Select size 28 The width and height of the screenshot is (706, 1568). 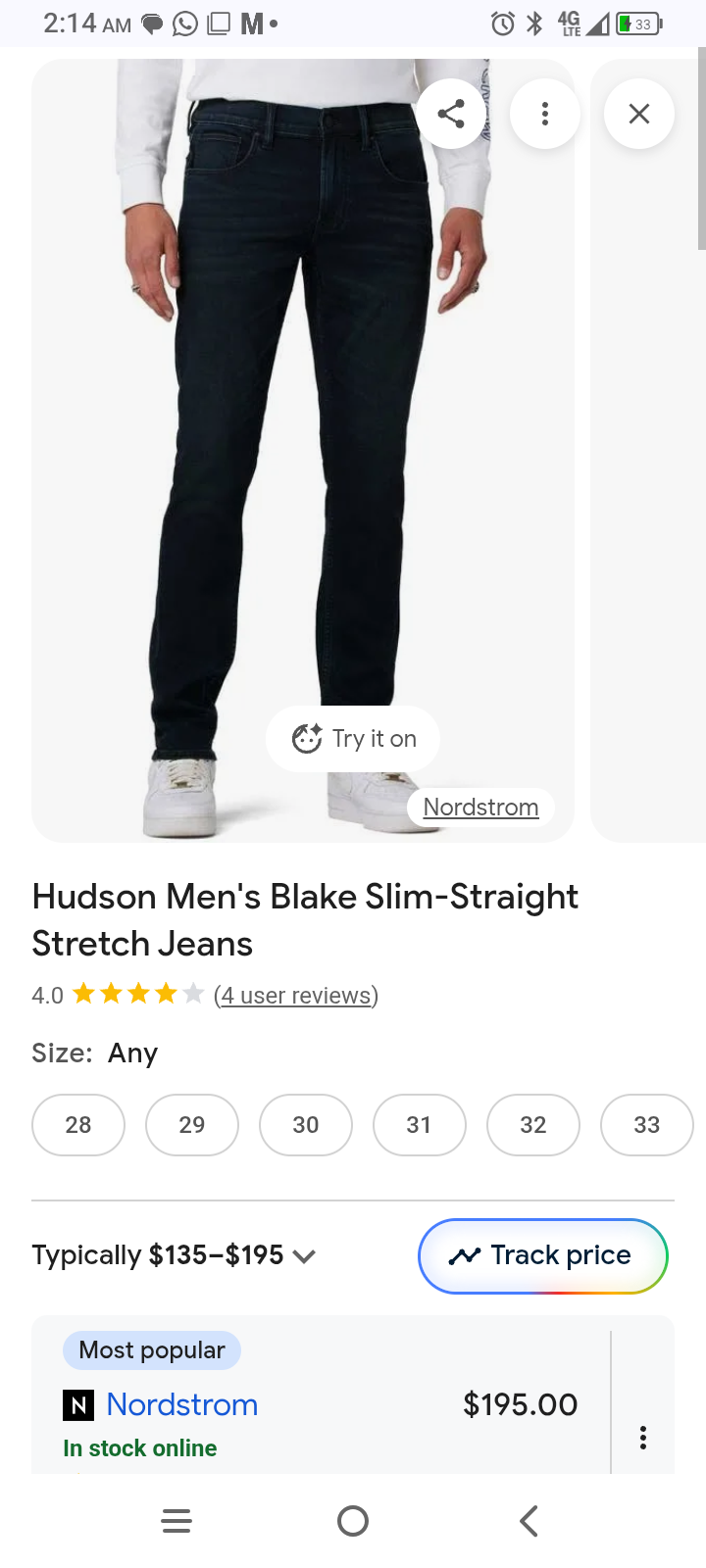click(78, 1125)
